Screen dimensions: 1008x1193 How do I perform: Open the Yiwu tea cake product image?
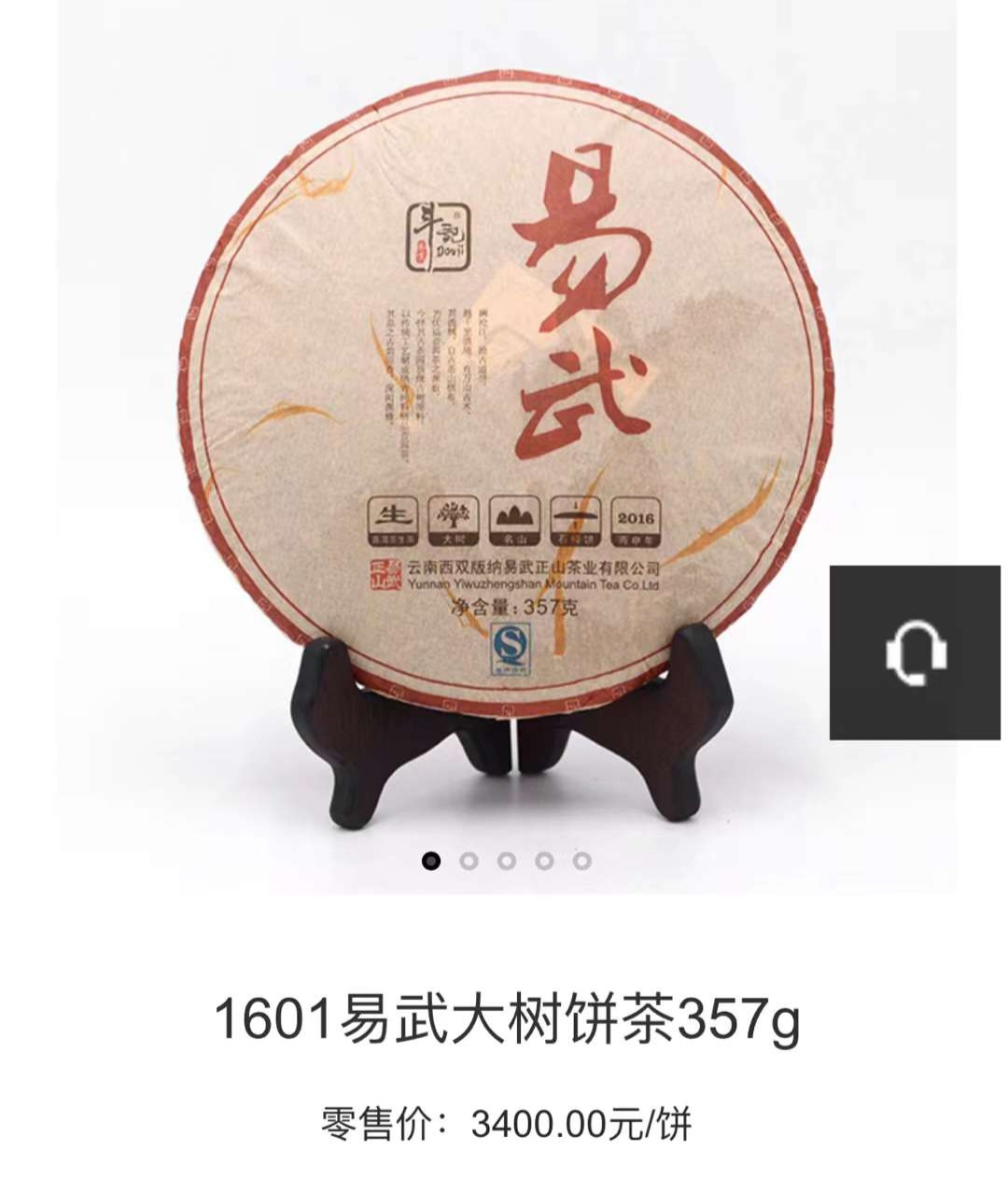click(x=505, y=411)
